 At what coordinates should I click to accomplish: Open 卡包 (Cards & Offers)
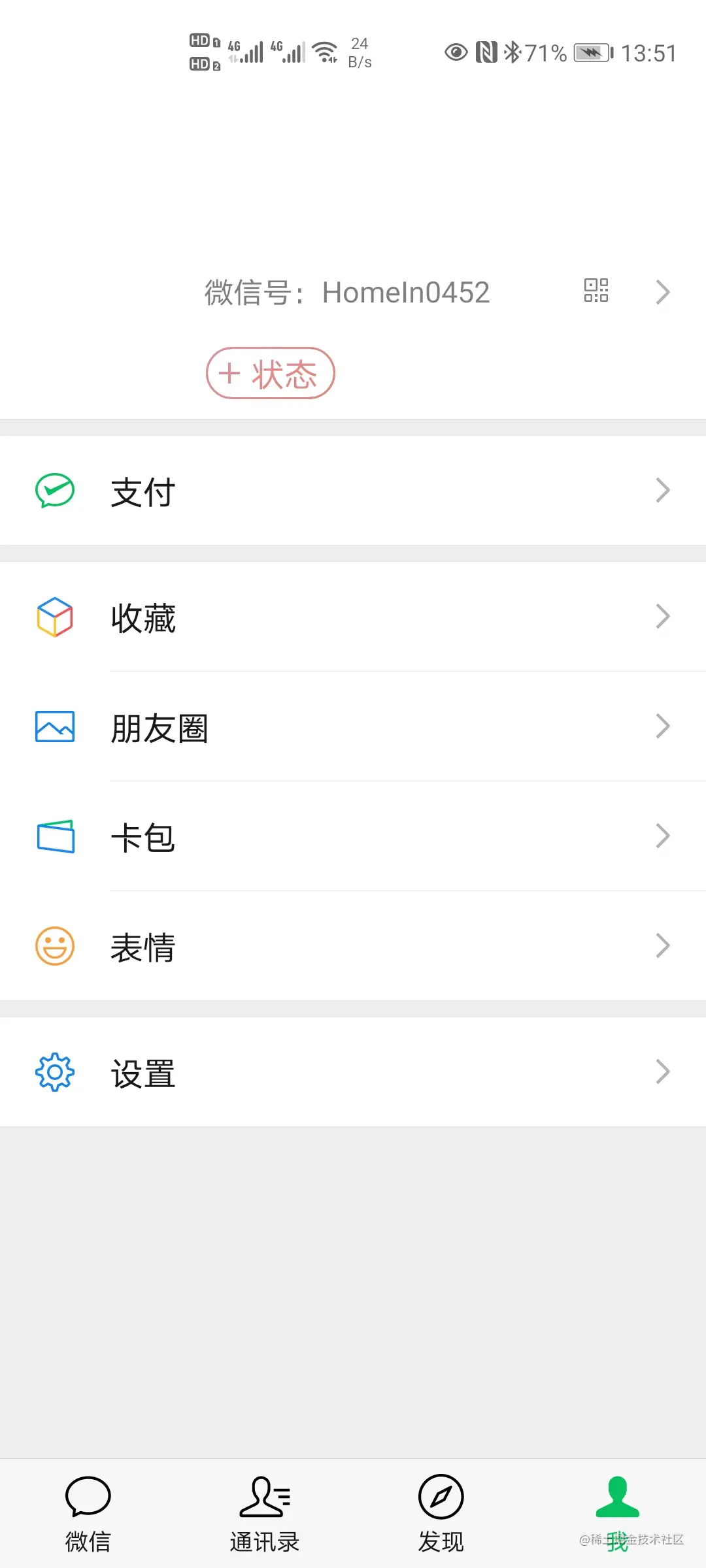[x=353, y=836]
